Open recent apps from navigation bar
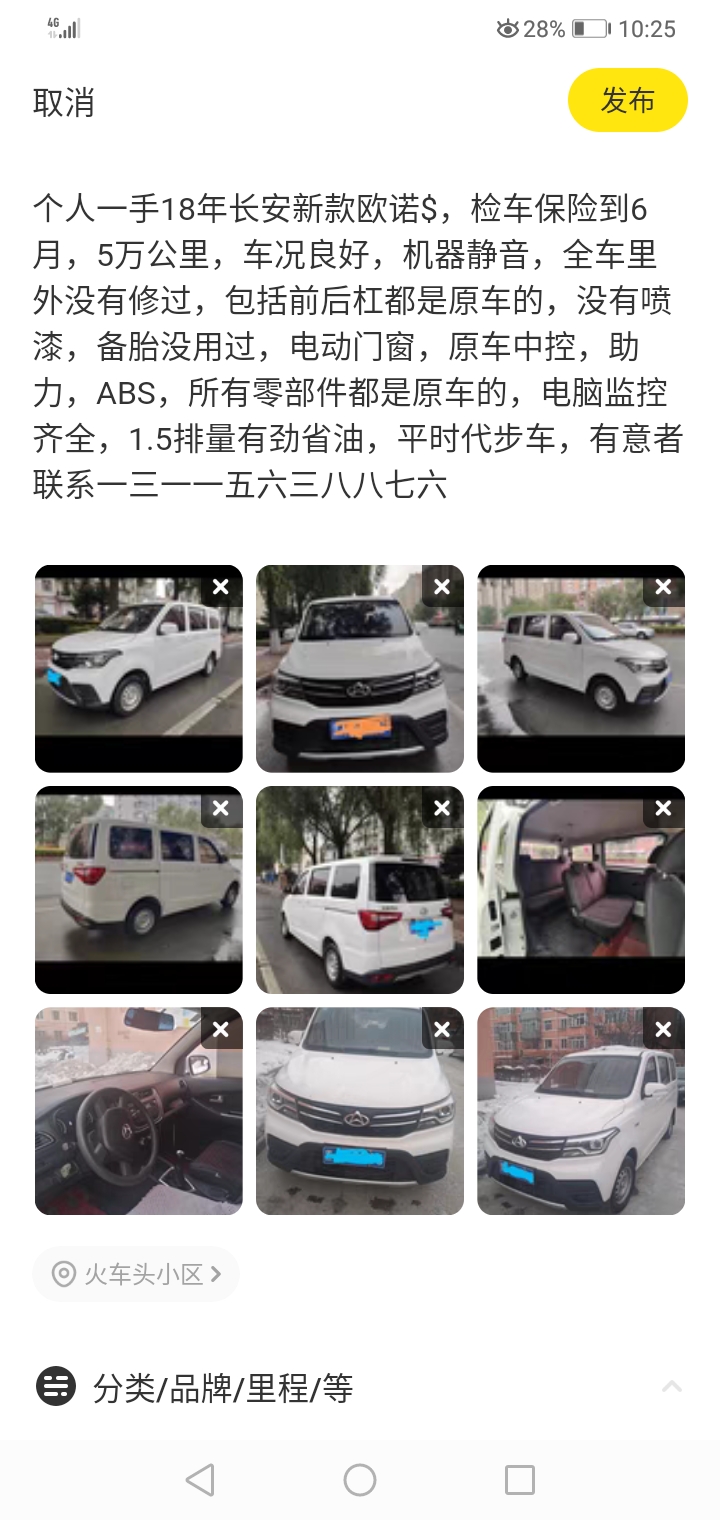 click(519, 1480)
